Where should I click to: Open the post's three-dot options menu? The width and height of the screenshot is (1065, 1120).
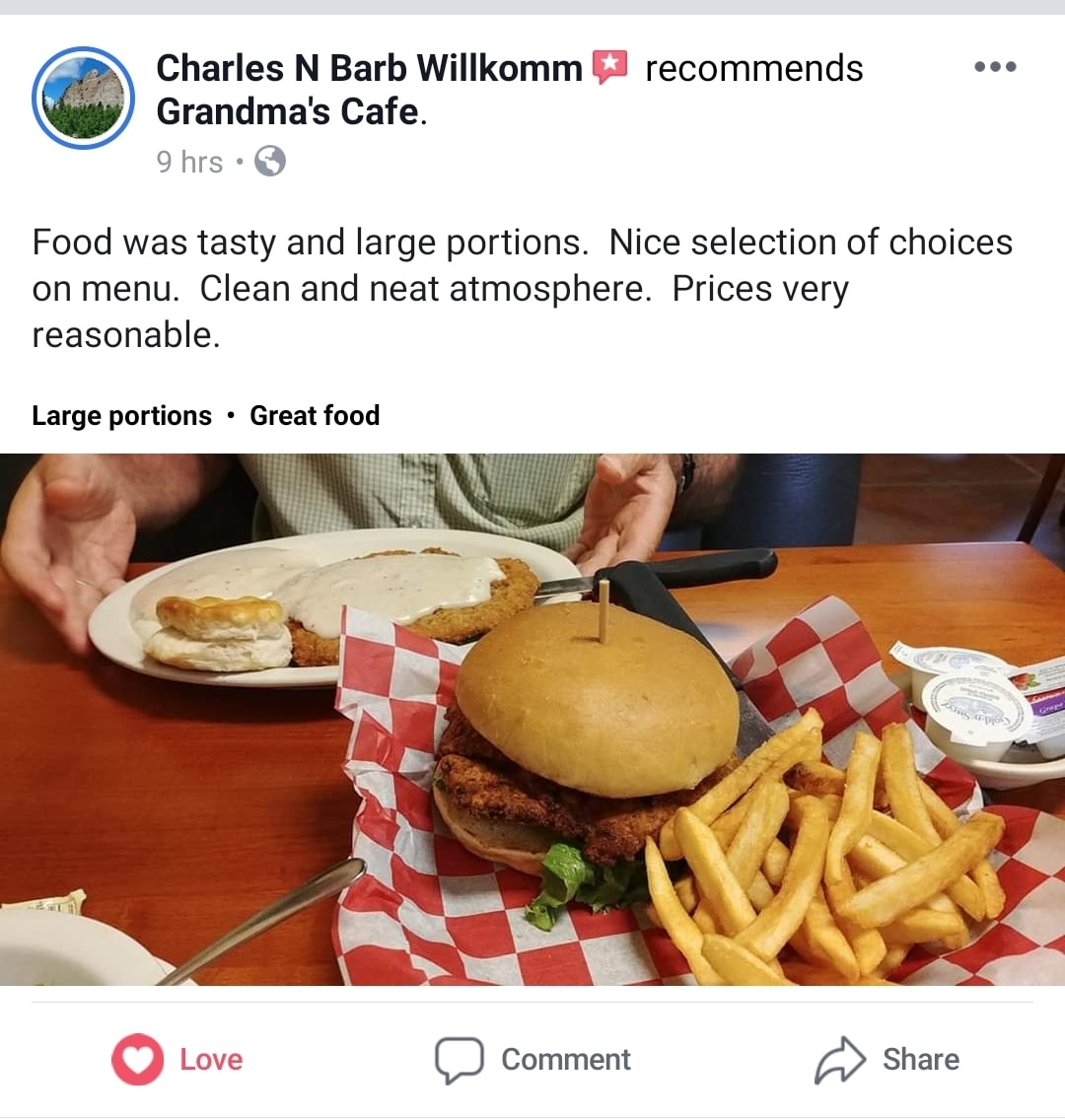pos(994,67)
